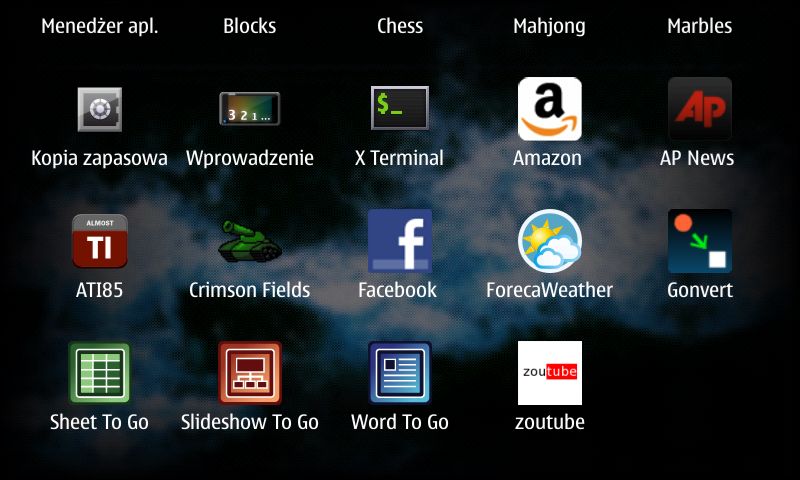Open the Facebook app
Viewport: 800px width, 480px height.
[x=400, y=241]
